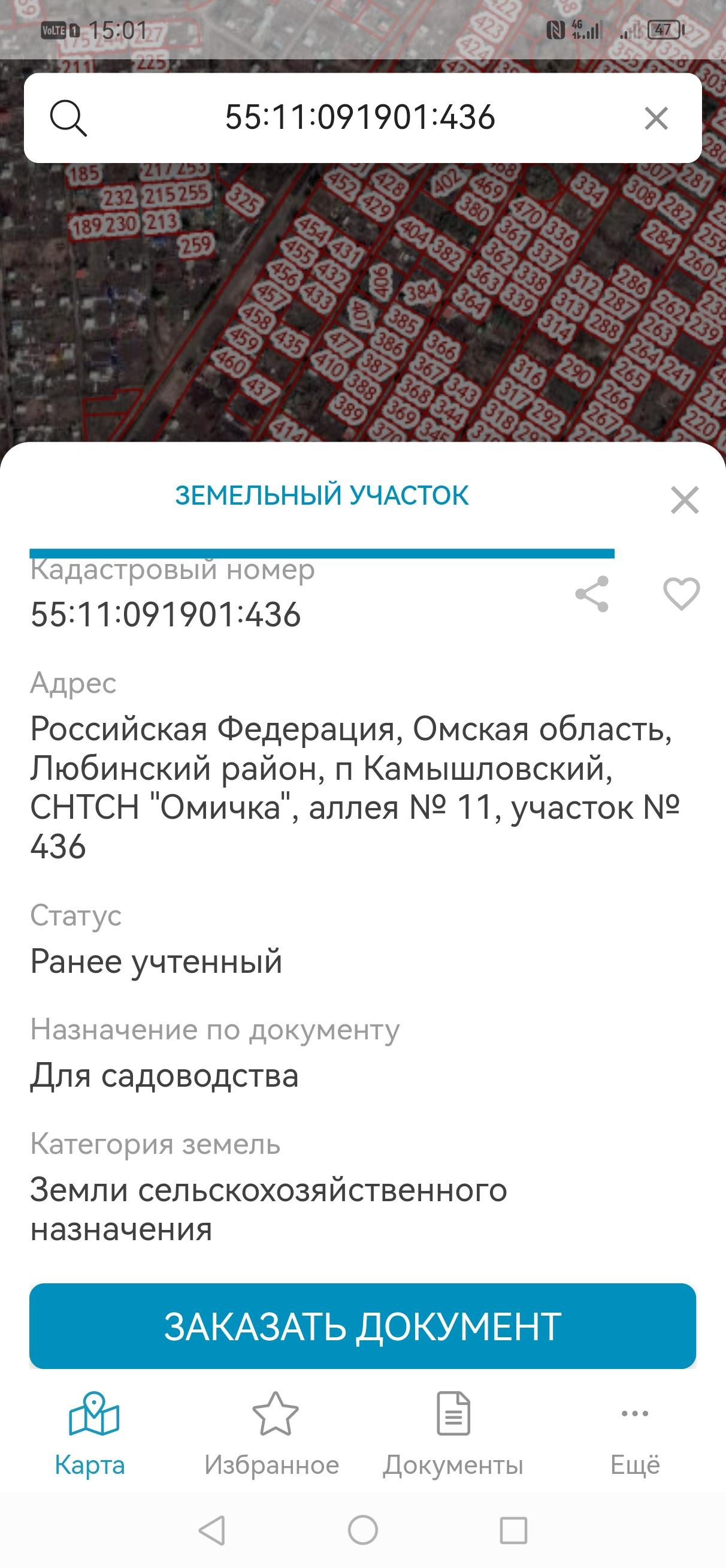The image size is (726, 1568).
Task: Share this cadastral plot
Action: (x=592, y=593)
